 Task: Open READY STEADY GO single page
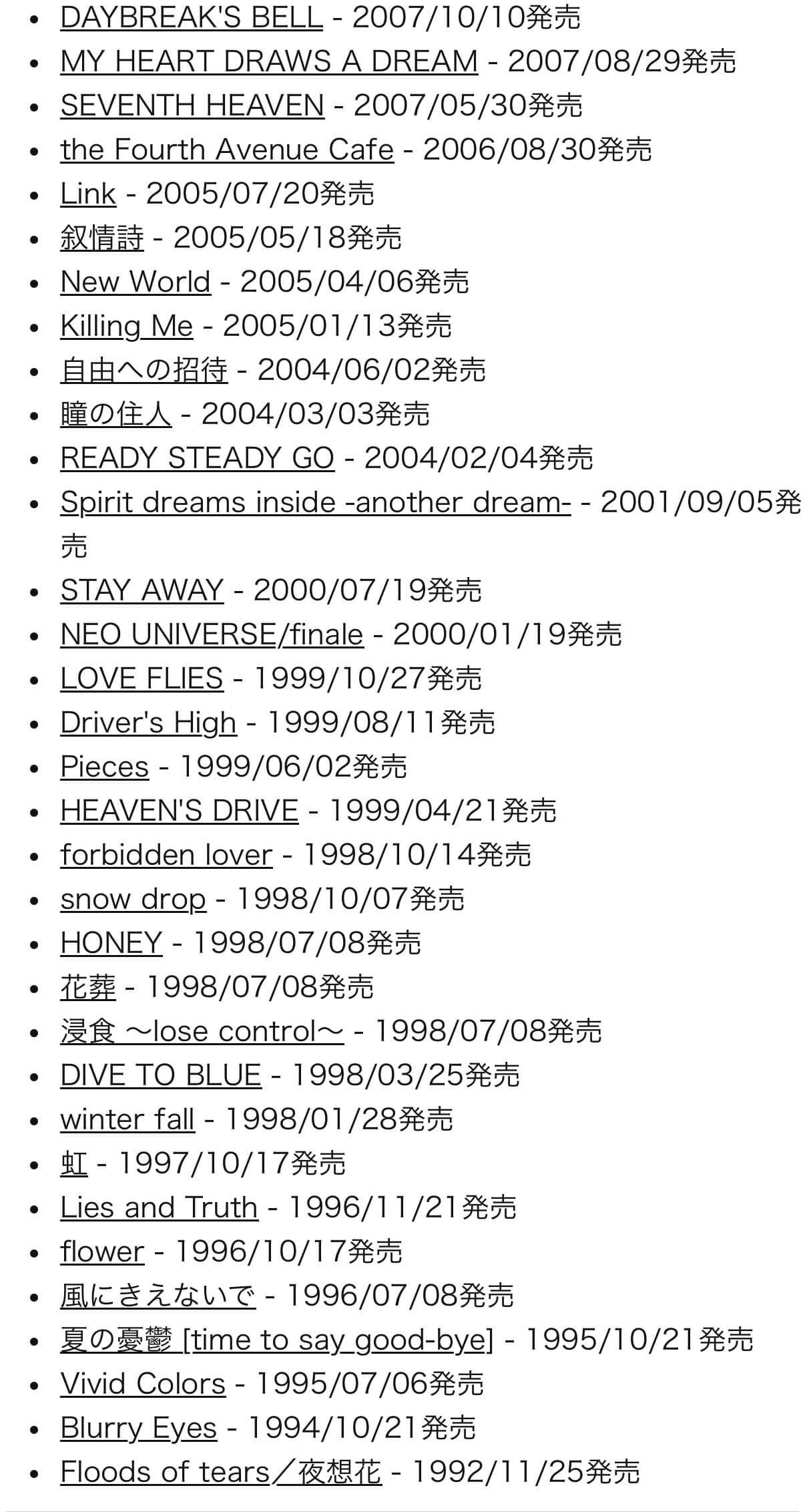[x=197, y=458]
